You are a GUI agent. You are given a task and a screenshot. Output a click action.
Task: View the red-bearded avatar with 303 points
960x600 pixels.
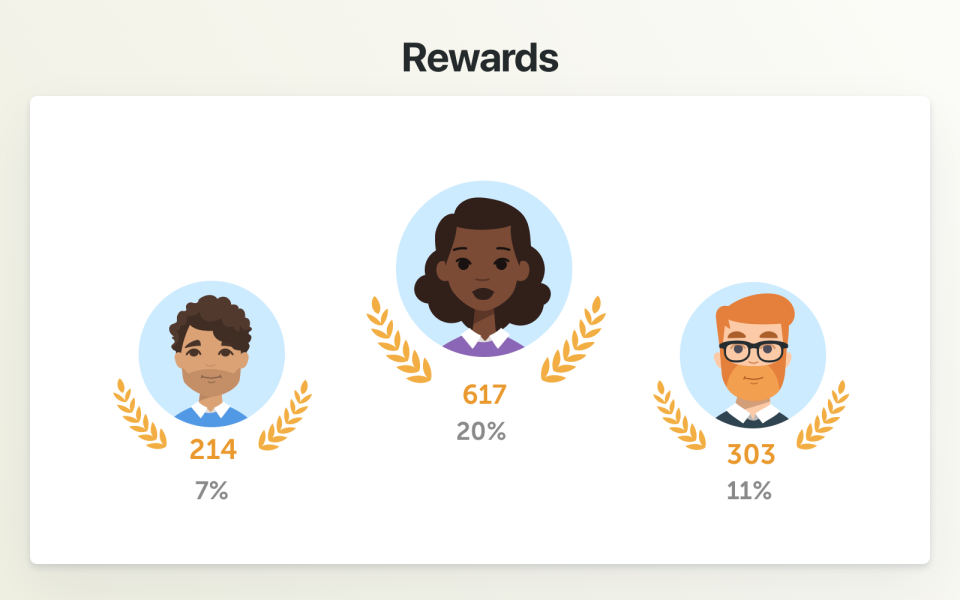click(752, 354)
